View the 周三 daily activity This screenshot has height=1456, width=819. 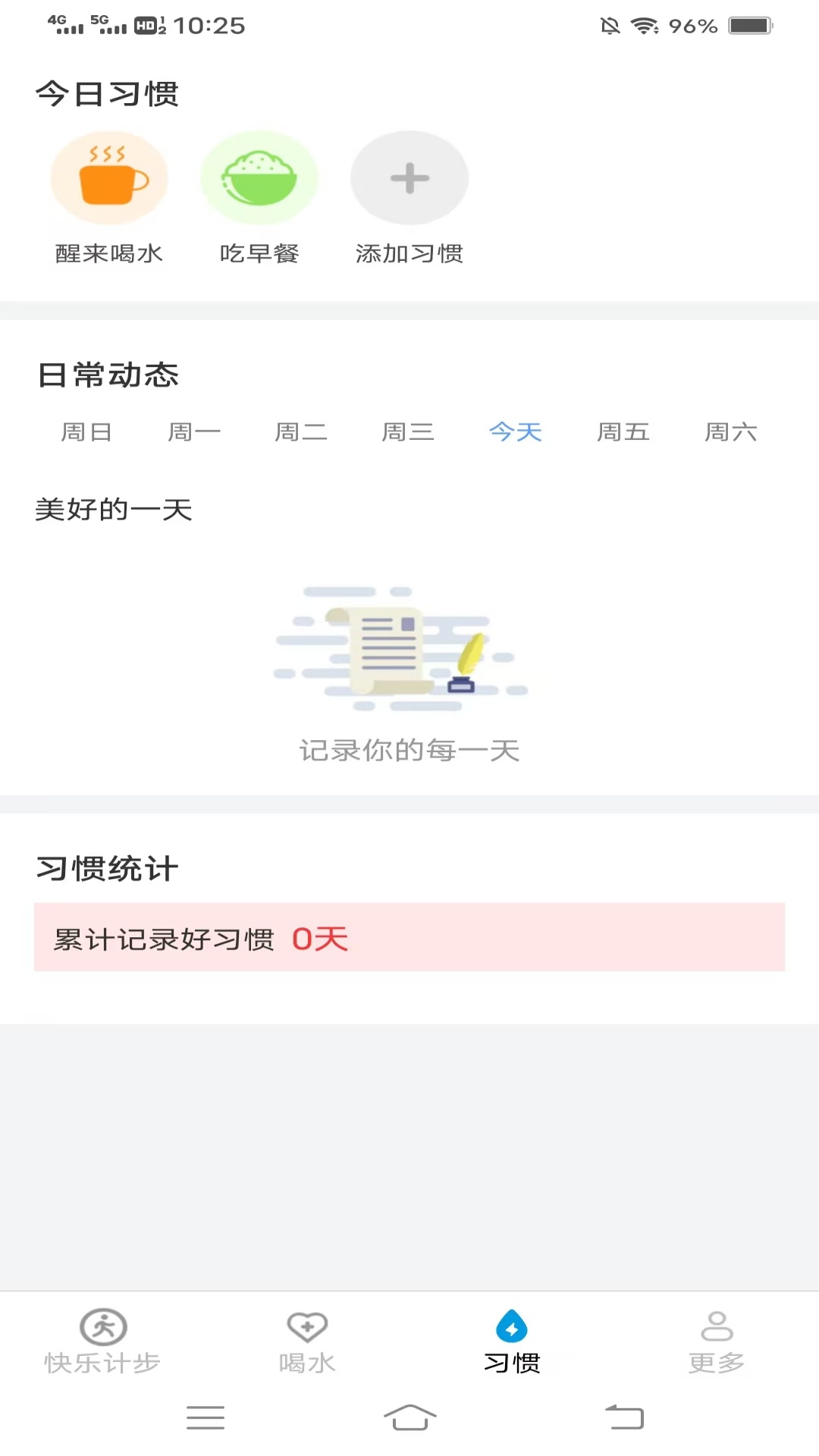[x=408, y=432]
